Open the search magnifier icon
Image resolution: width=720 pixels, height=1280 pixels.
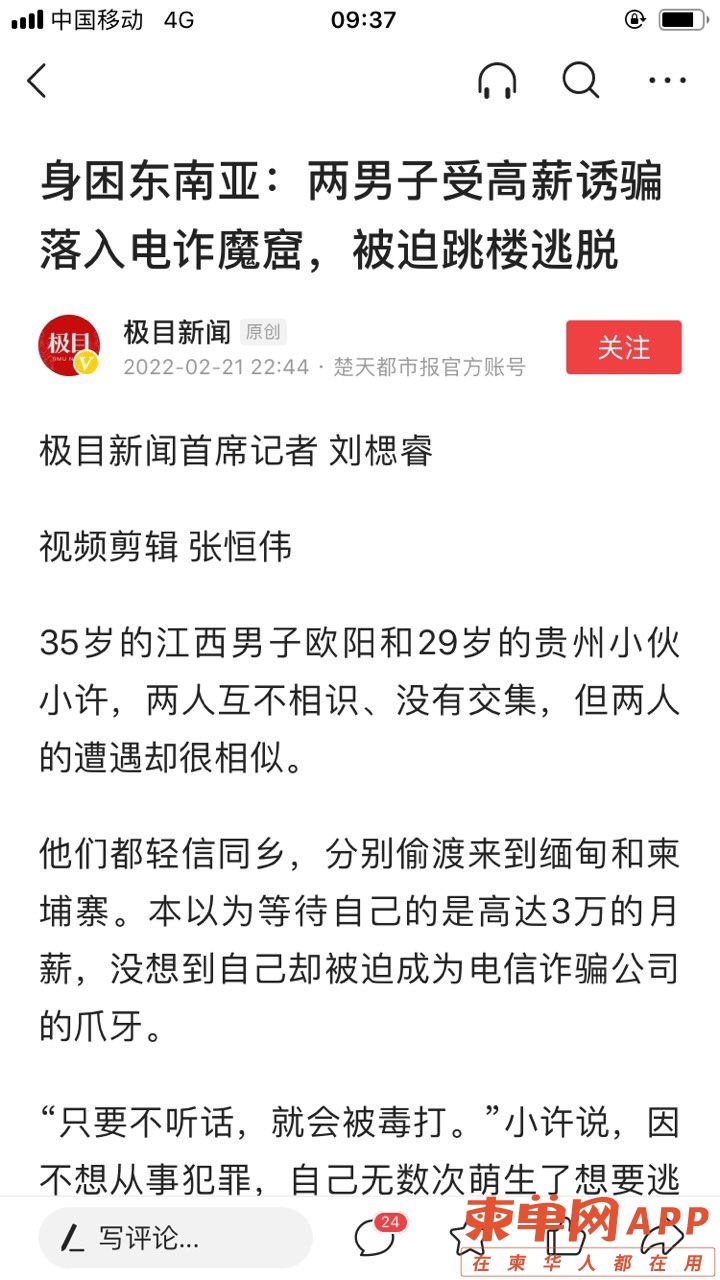[x=580, y=80]
